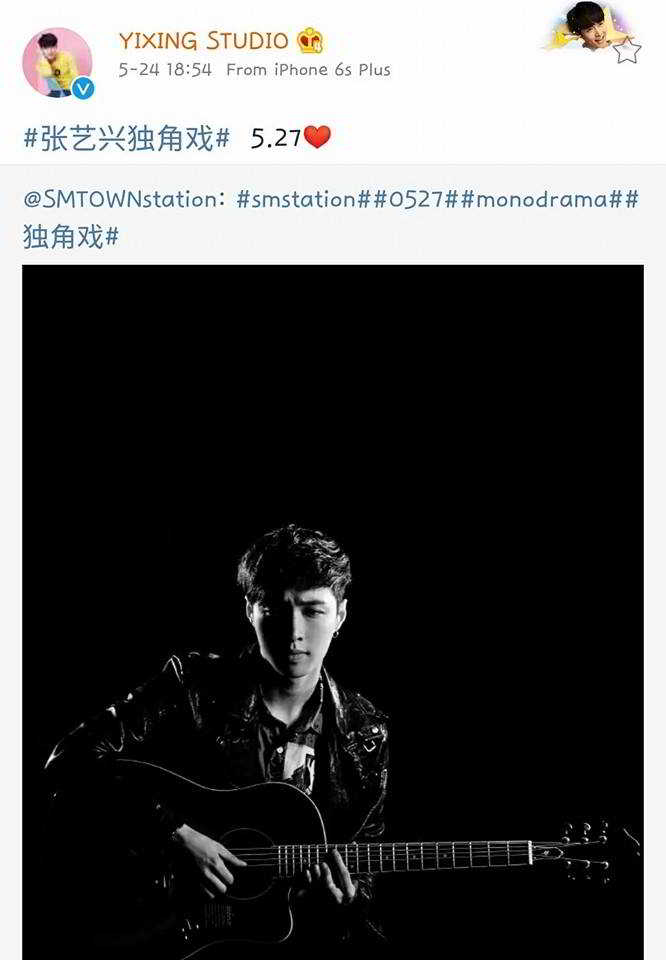The image size is (666, 960).
Task: Open the YIXING STUDIO account name
Action: pos(203,41)
